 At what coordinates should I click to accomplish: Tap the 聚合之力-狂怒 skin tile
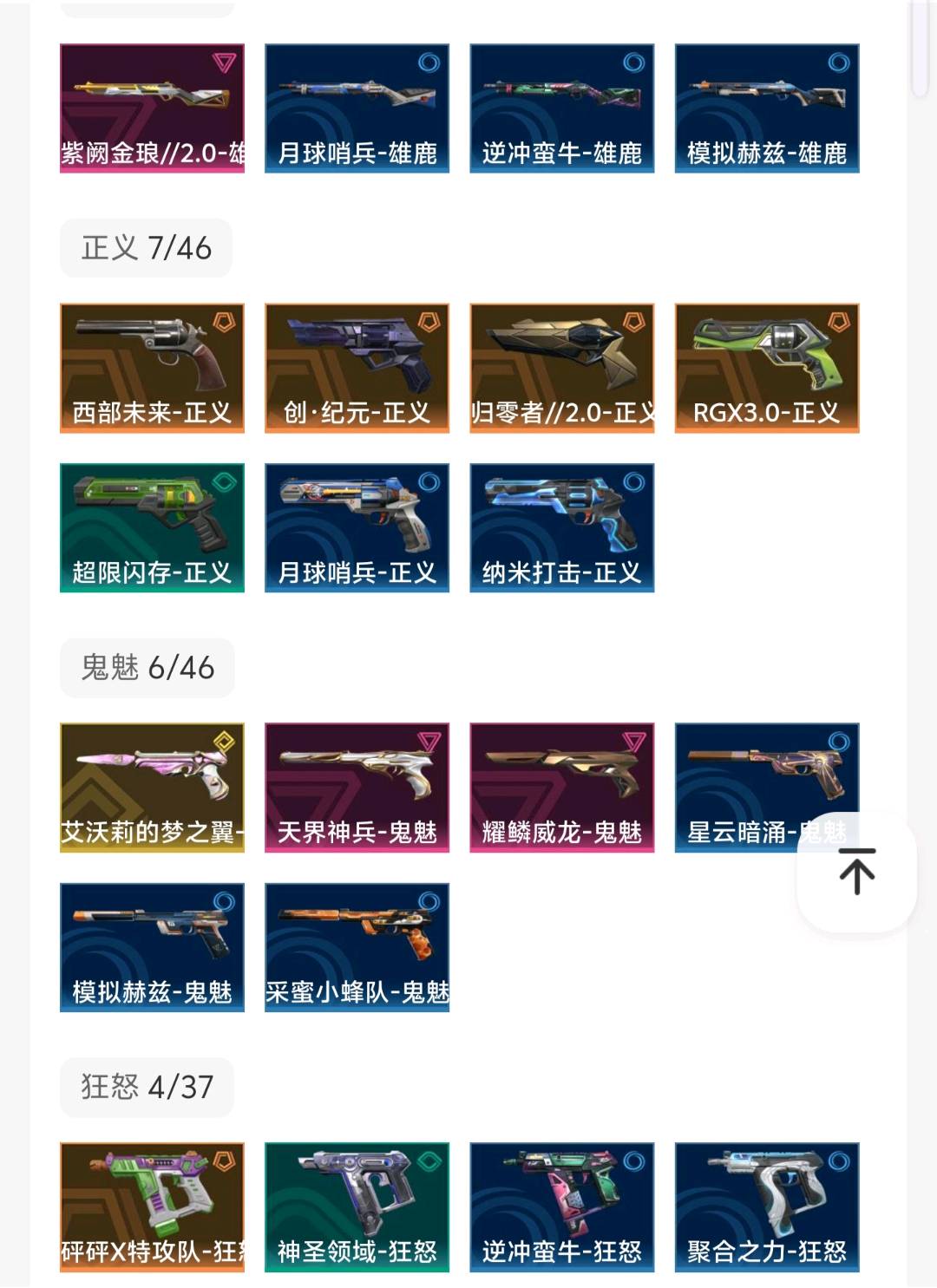coord(767,1206)
